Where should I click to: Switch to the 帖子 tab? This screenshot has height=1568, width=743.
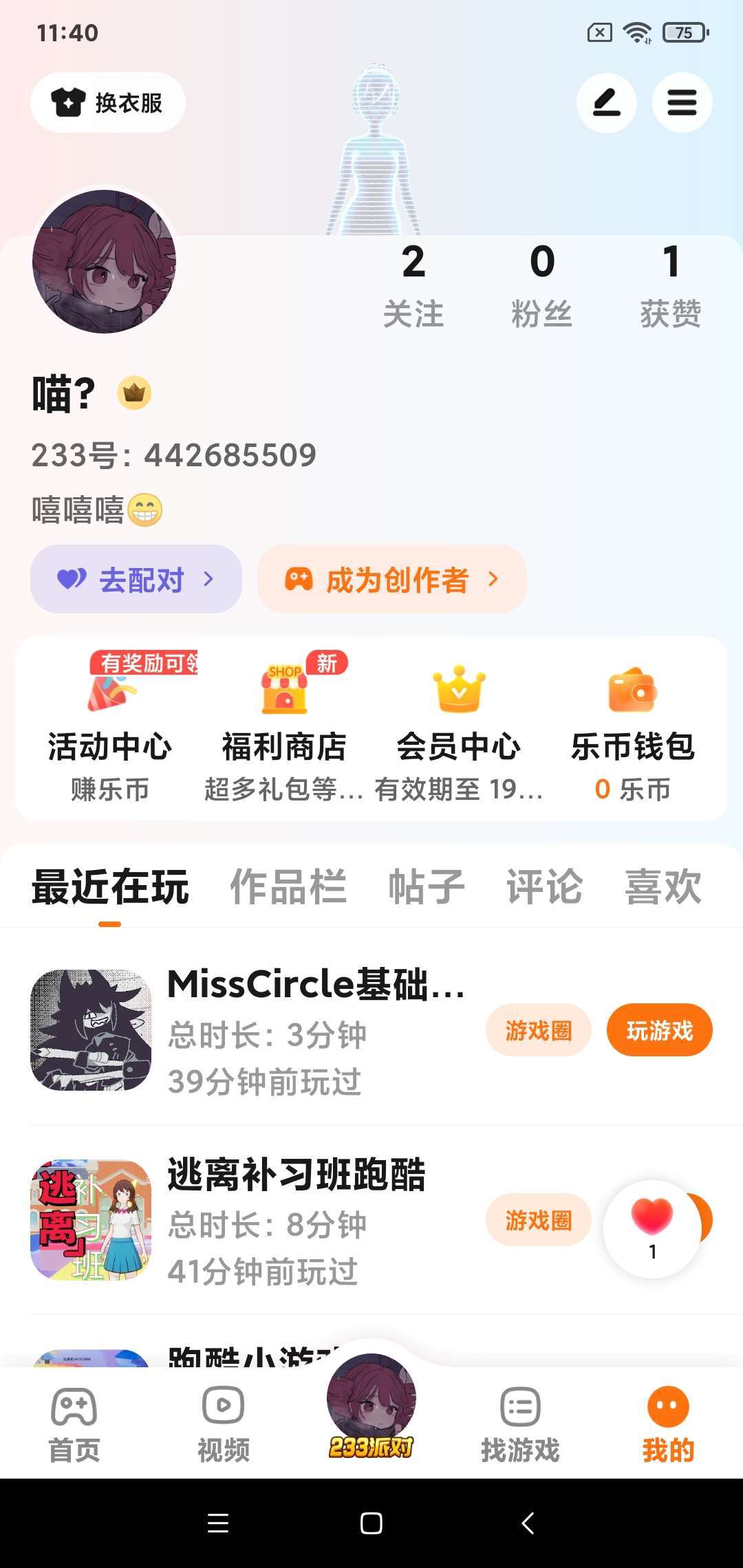427,886
